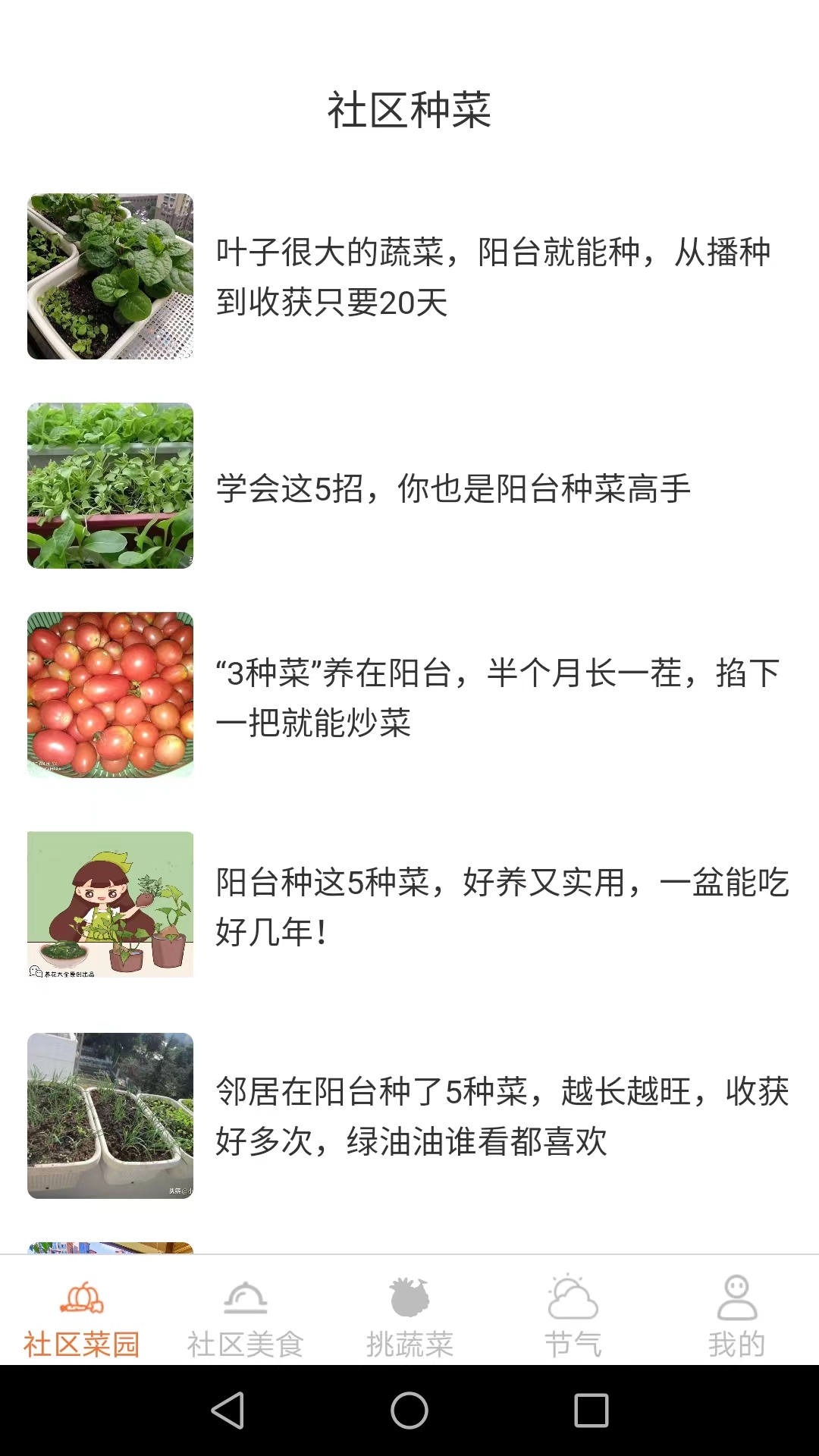Tap the 挑蔬菜 strawberry icon
This screenshot has width=819, height=1456.
tap(409, 1297)
